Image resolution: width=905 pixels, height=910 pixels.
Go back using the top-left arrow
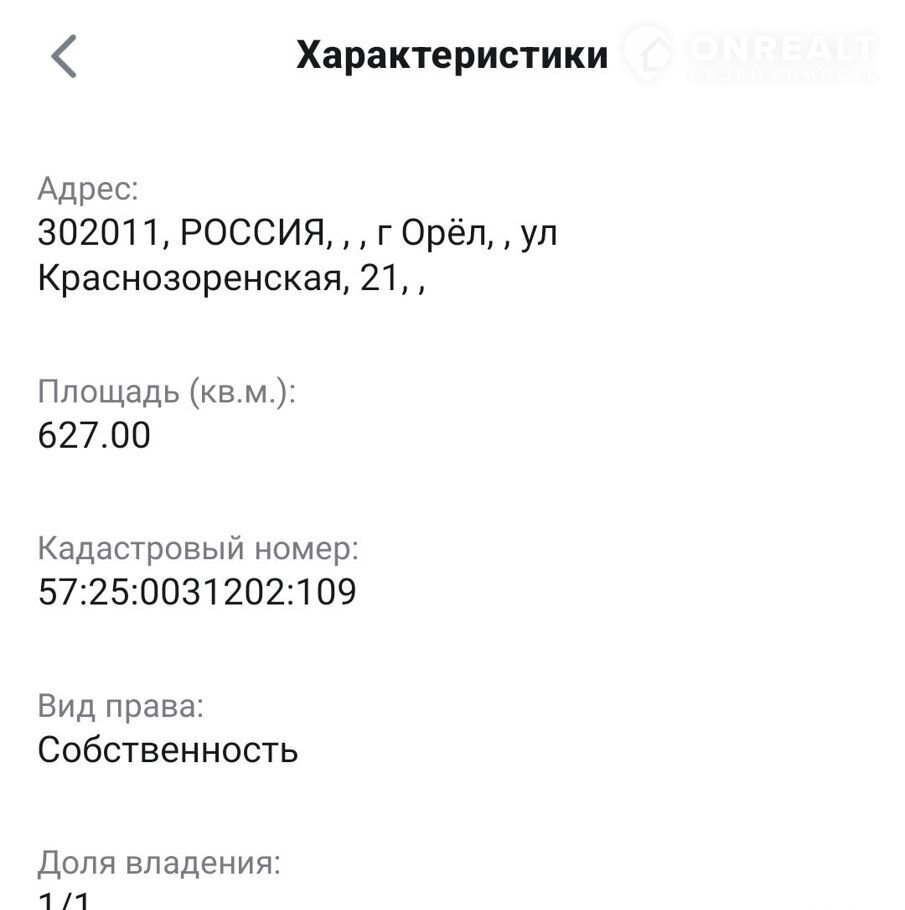coord(64,56)
